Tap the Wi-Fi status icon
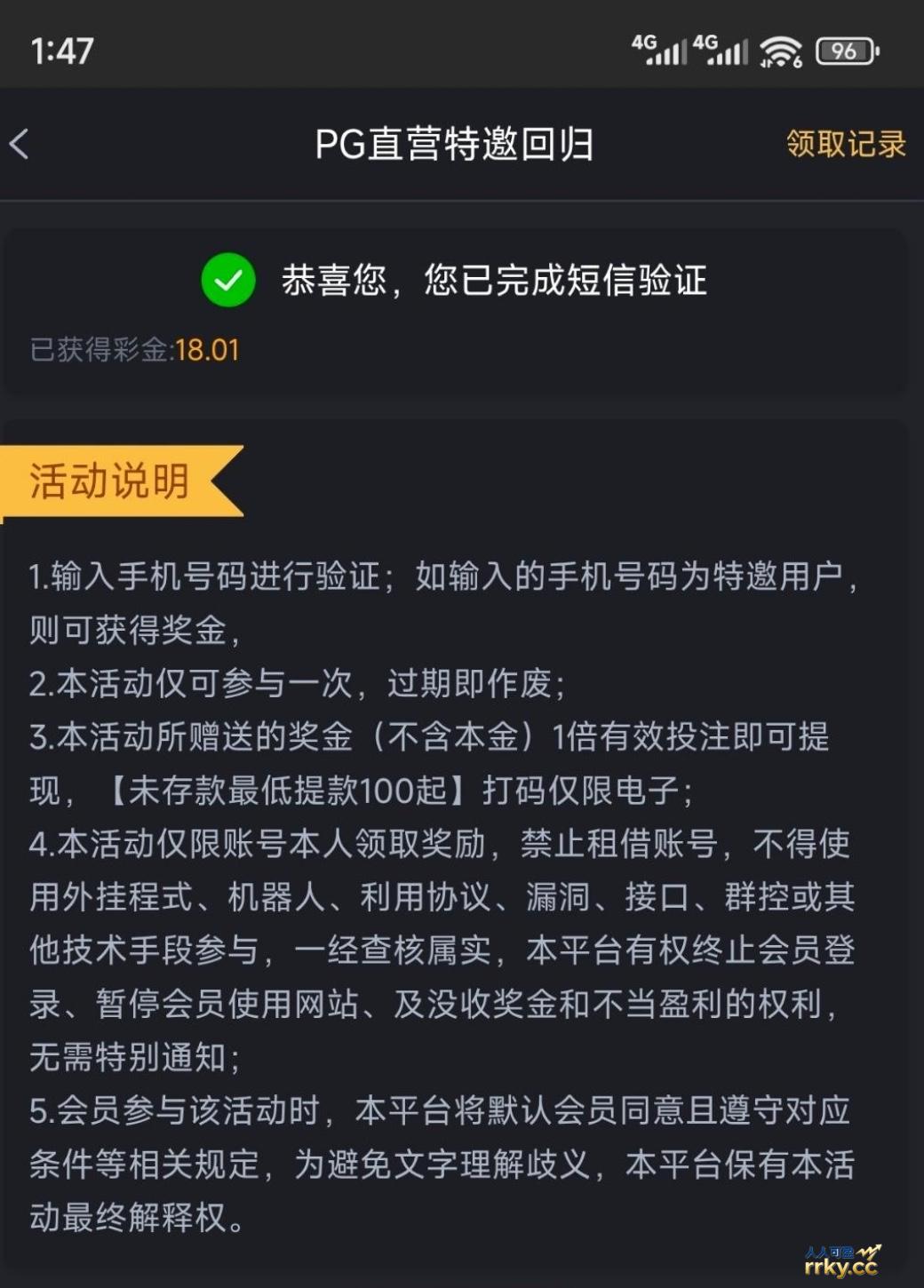Screen dimensions: 924x1288 pyautogui.click(x=782, y=51)
